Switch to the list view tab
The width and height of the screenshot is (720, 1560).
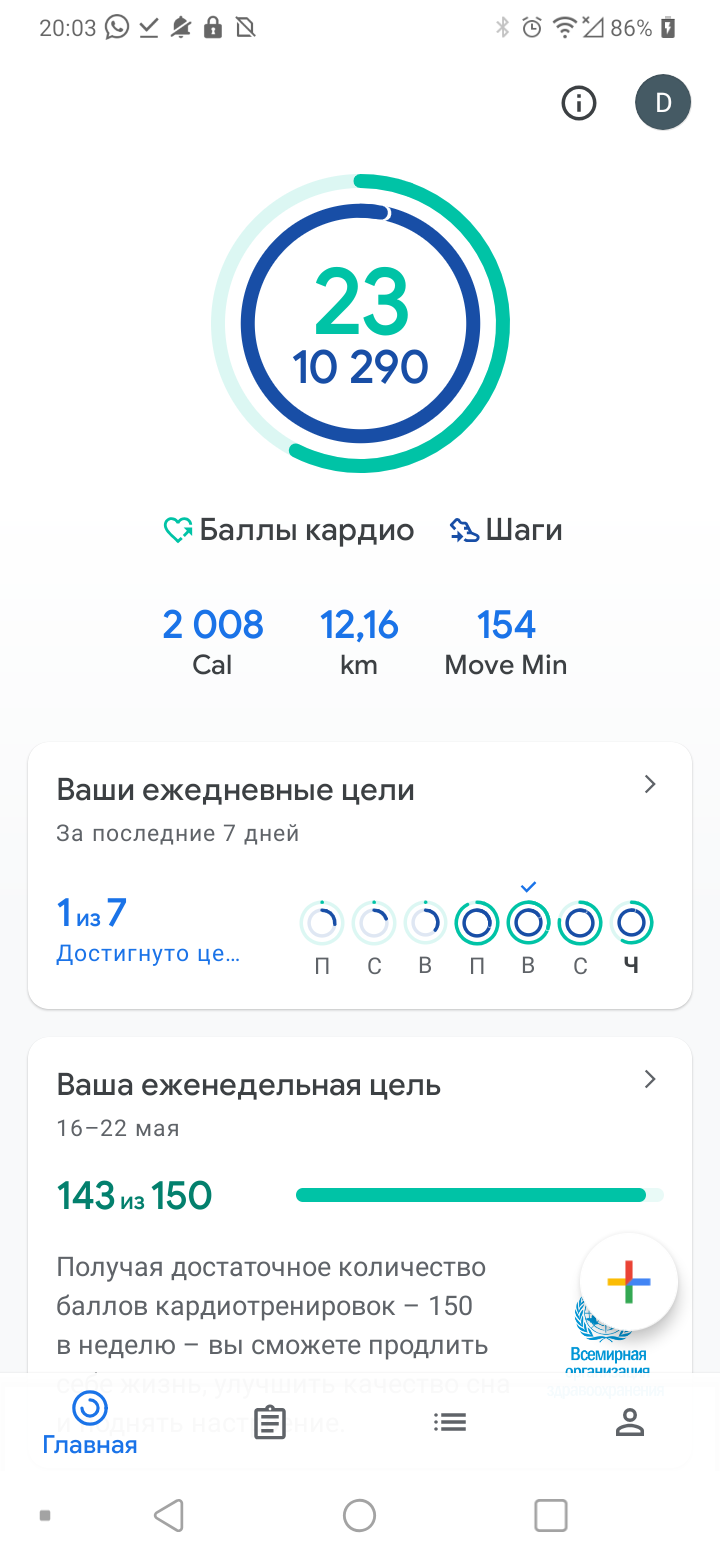[450, 1422]
